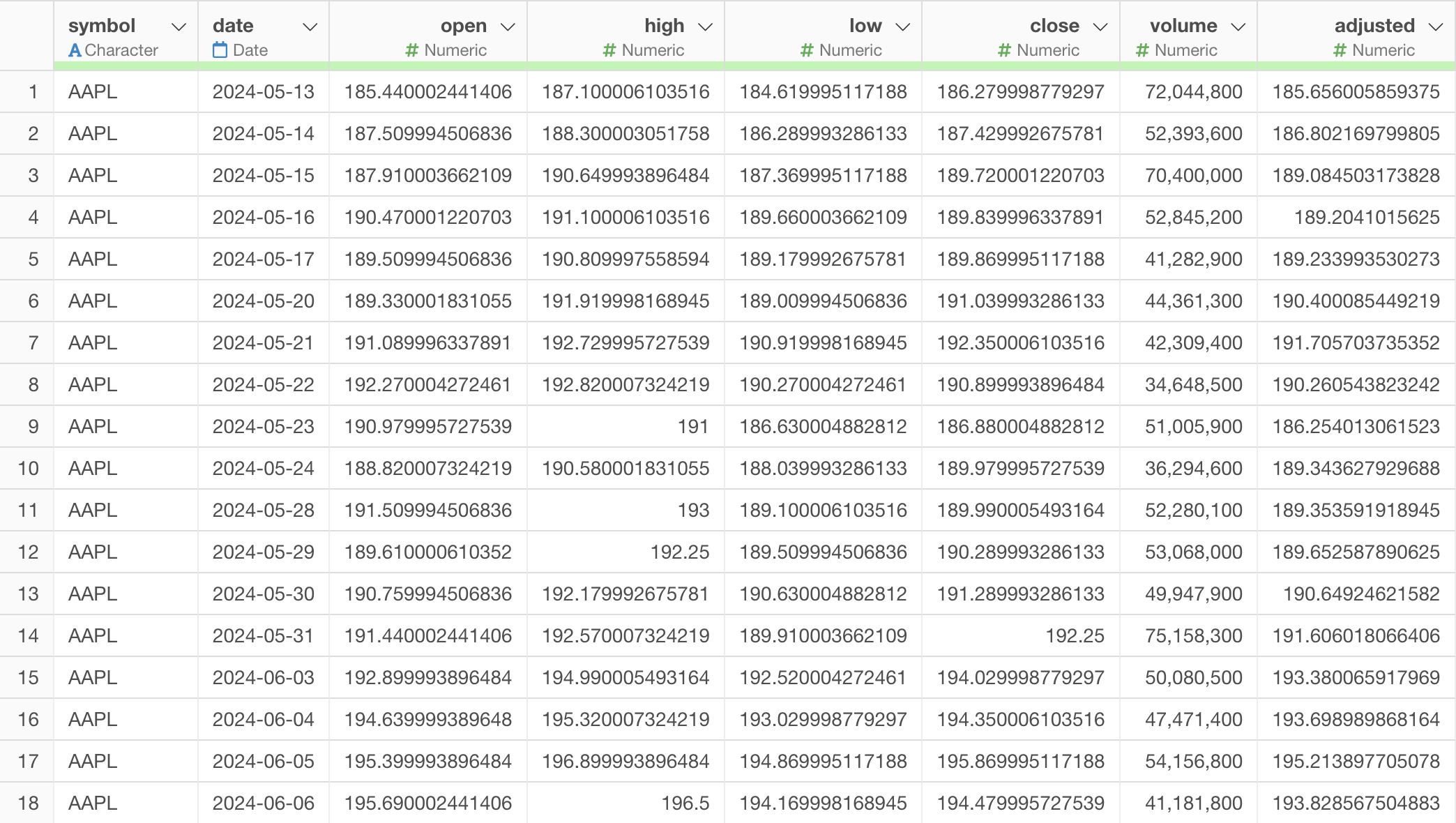Expand the high column dropdown chevron
Image resolution: width=1456 pixels, height=823 pixels.
(705, 27)
